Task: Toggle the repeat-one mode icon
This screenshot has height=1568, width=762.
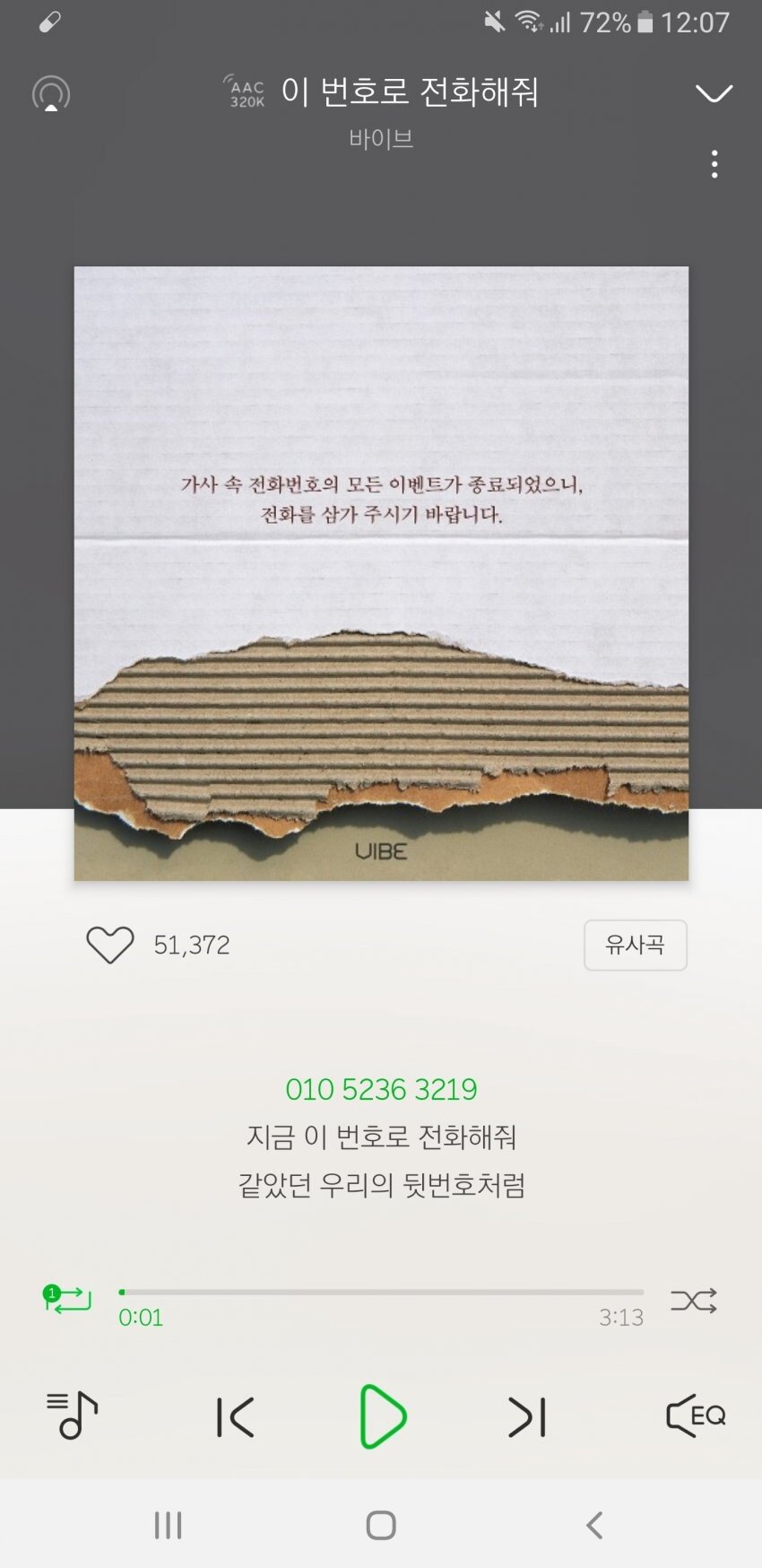Action: [x=67, y=1299]
